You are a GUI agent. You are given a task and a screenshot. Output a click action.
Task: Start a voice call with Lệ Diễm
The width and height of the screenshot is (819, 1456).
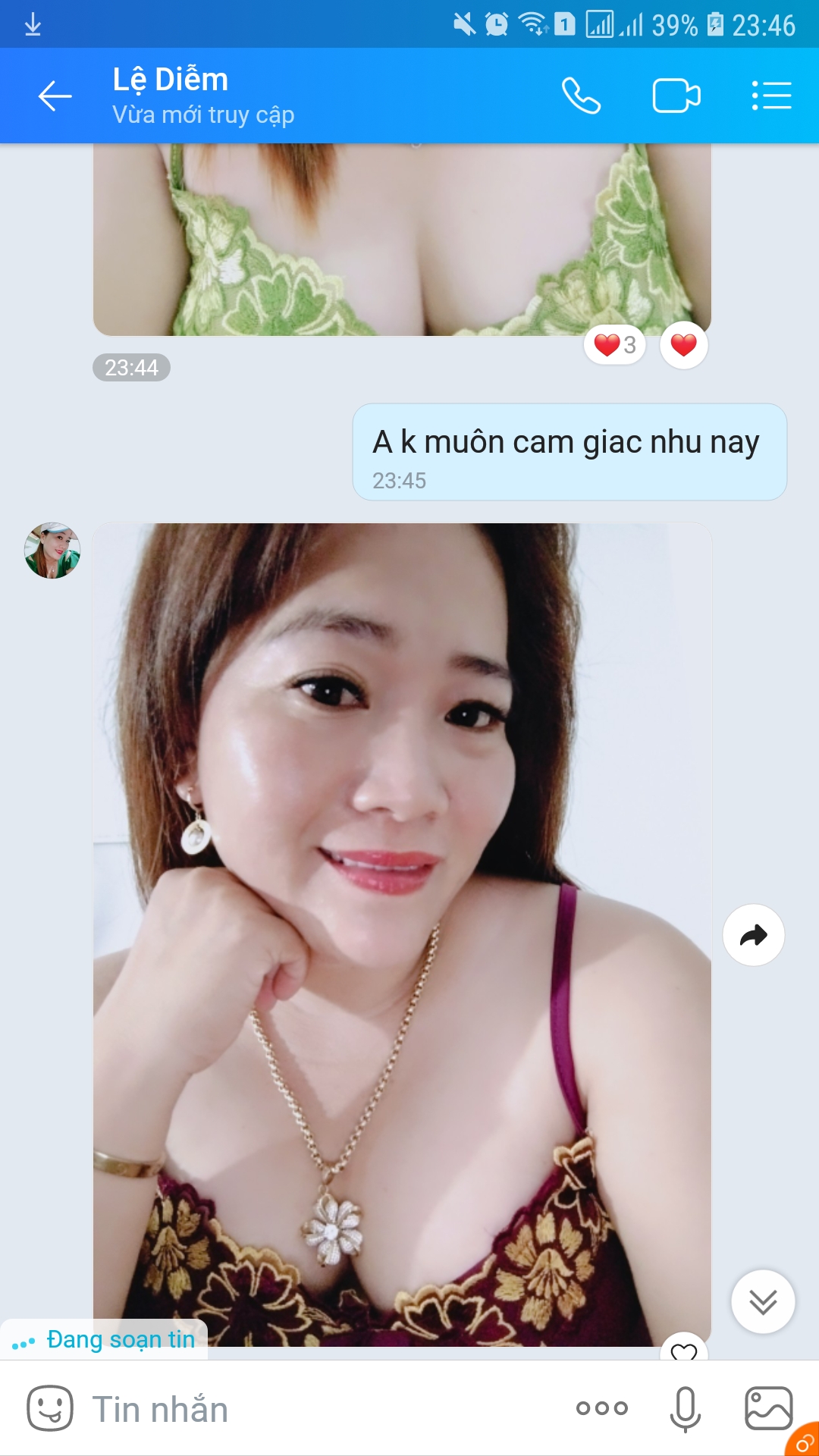click(x=581, y=96)
